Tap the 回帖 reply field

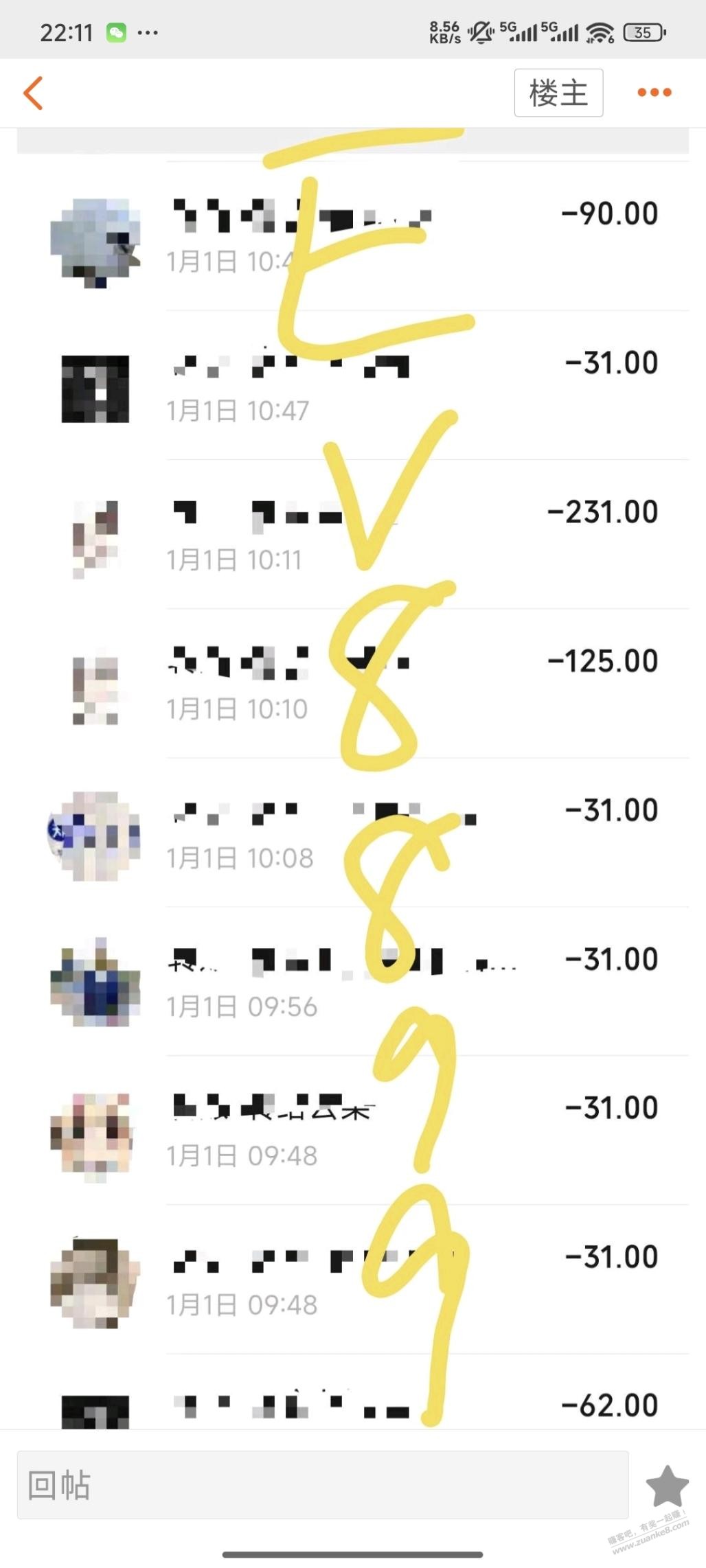322,1485
